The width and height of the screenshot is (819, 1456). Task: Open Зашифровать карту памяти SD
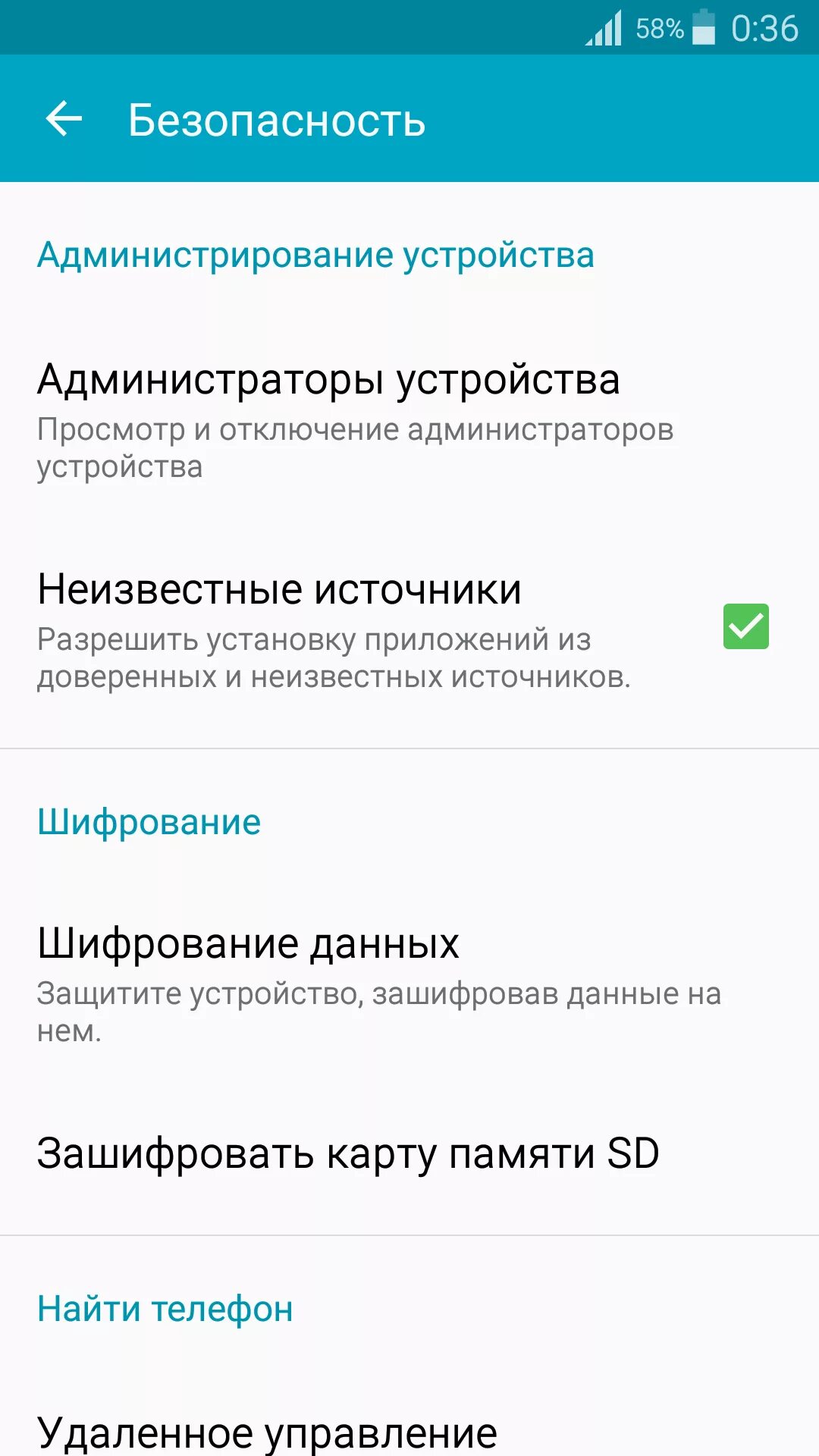[349, 1153]
